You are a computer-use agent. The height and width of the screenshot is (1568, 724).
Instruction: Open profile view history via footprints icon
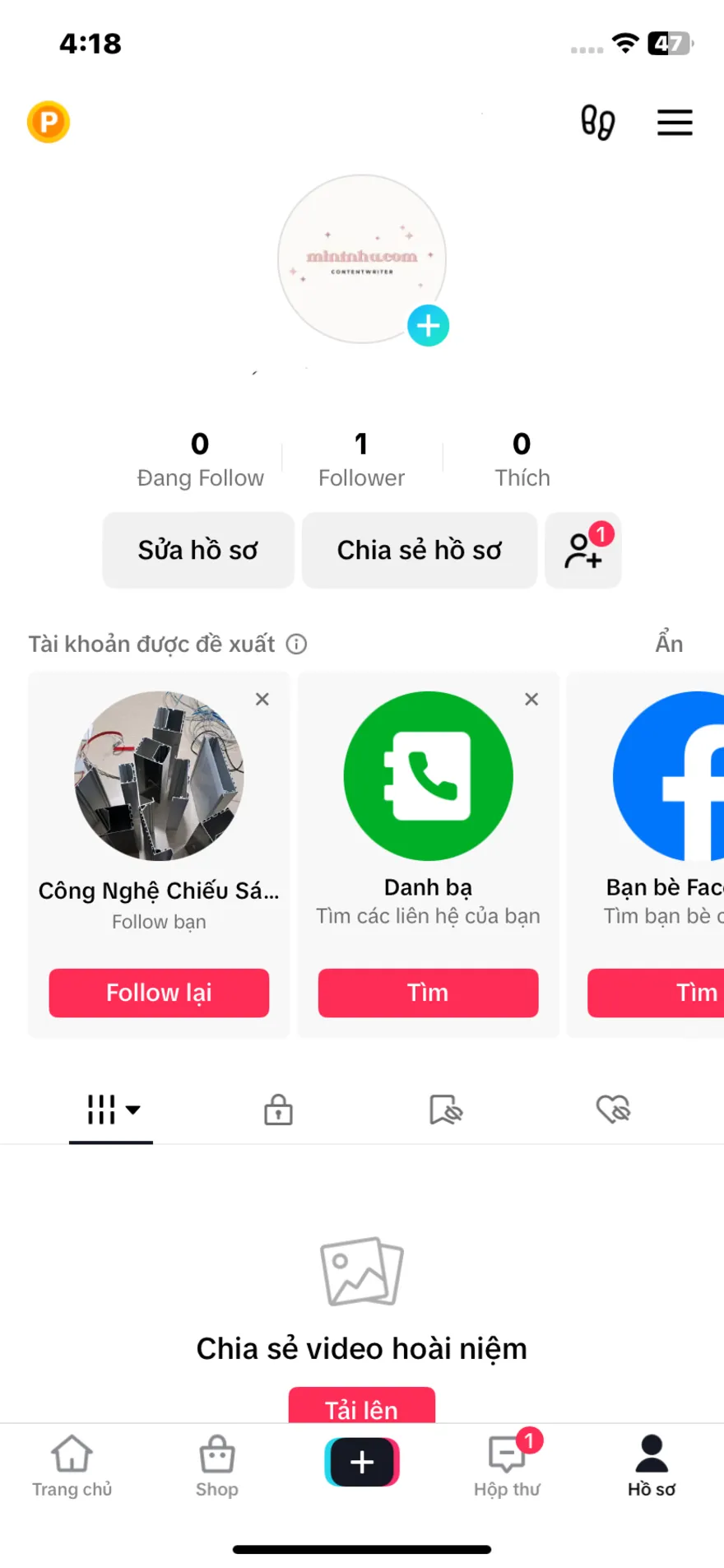(x=598, y=122)
